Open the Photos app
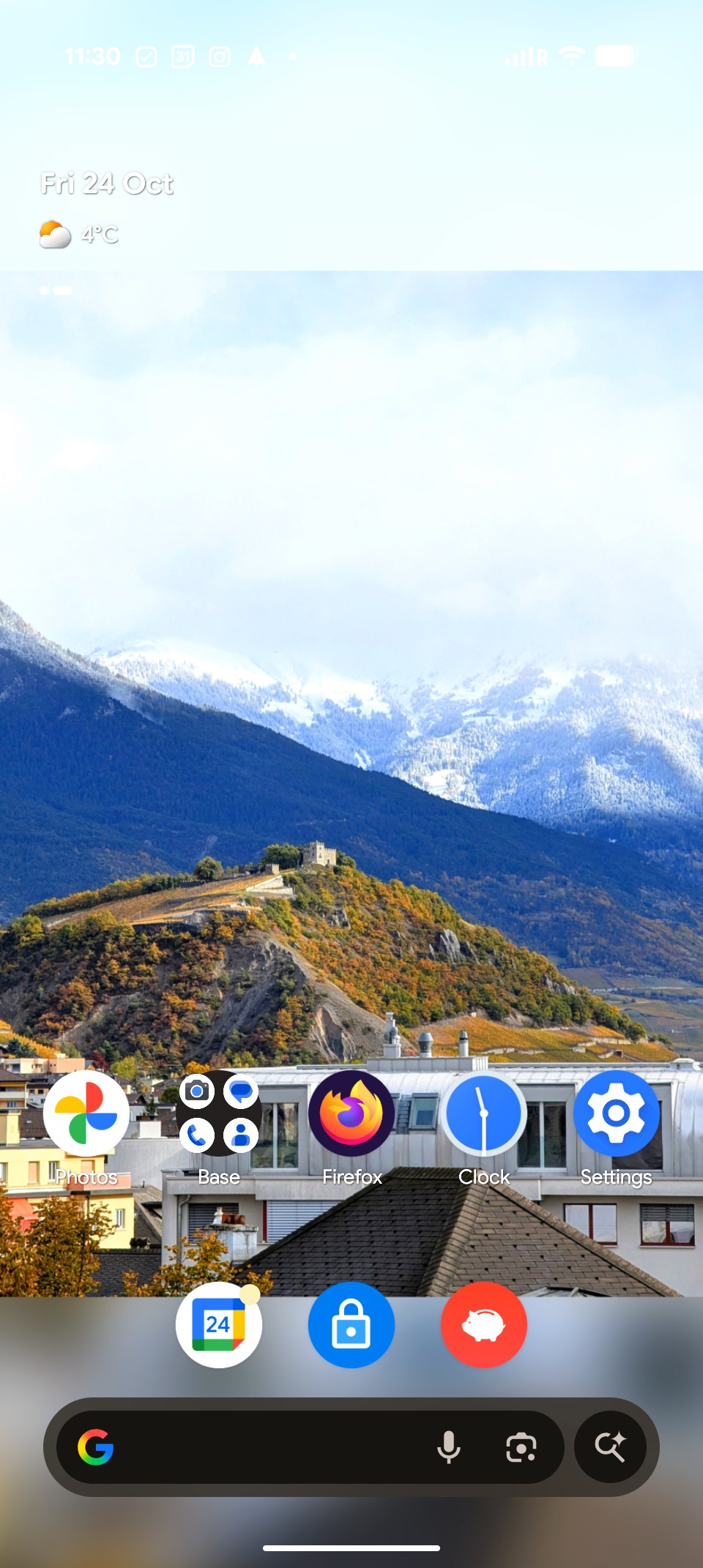Screen dimensions: 703x1568 tap(86, 1113)
